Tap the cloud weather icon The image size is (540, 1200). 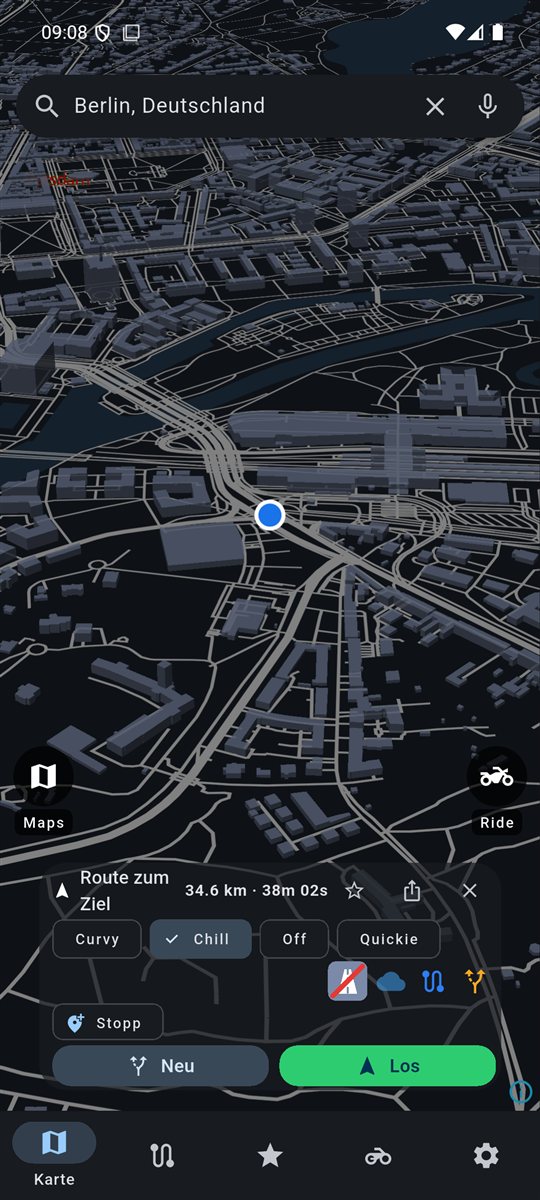(391, 982)
